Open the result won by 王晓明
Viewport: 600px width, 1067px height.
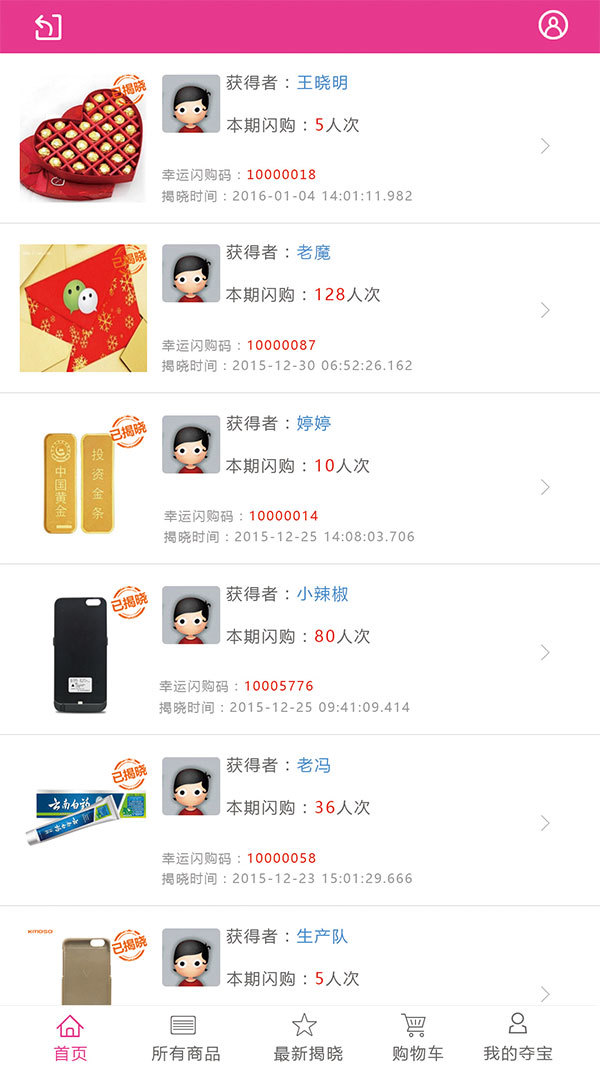(300, 138)
